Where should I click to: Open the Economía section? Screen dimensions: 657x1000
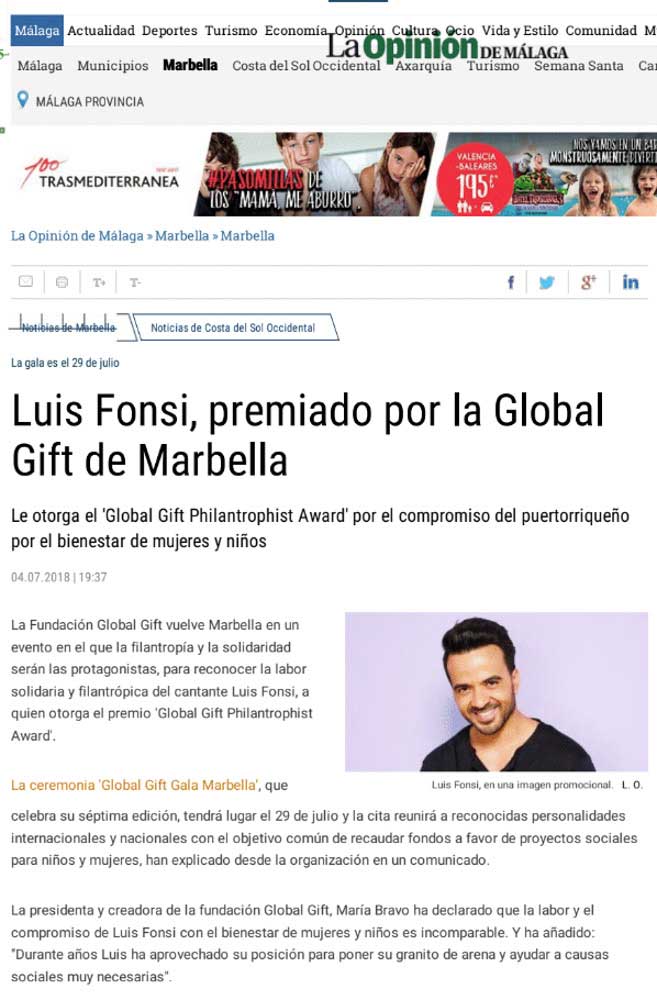[295, 31]
